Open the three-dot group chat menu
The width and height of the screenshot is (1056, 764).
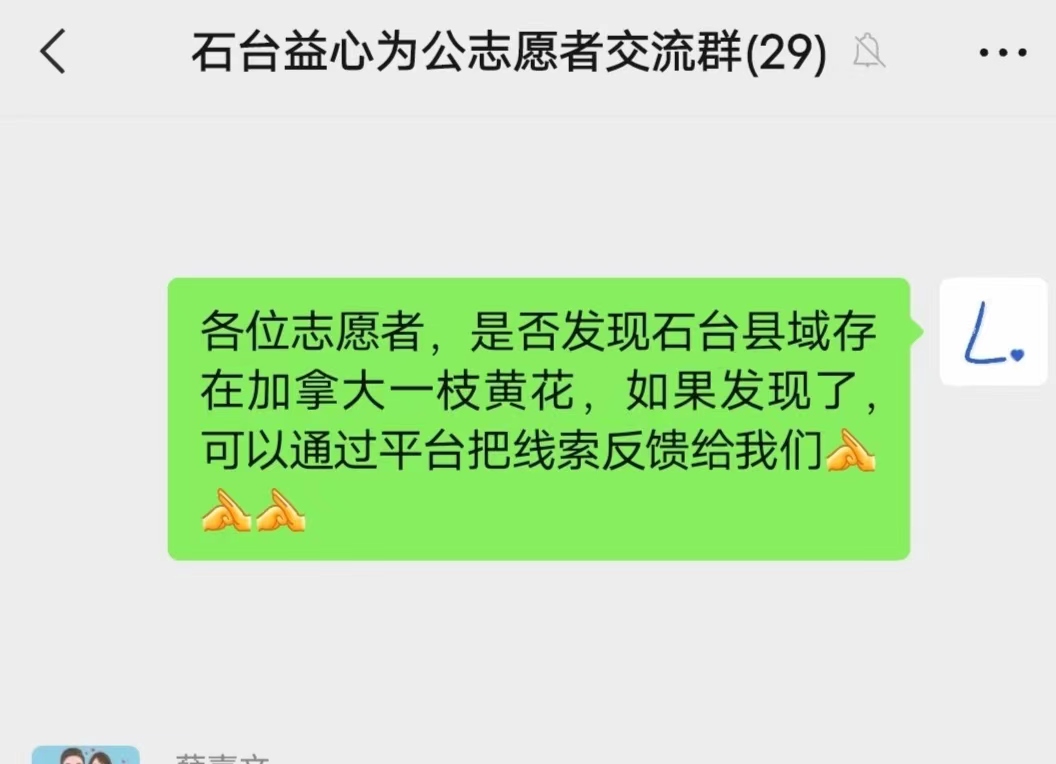pos(1001,53)
